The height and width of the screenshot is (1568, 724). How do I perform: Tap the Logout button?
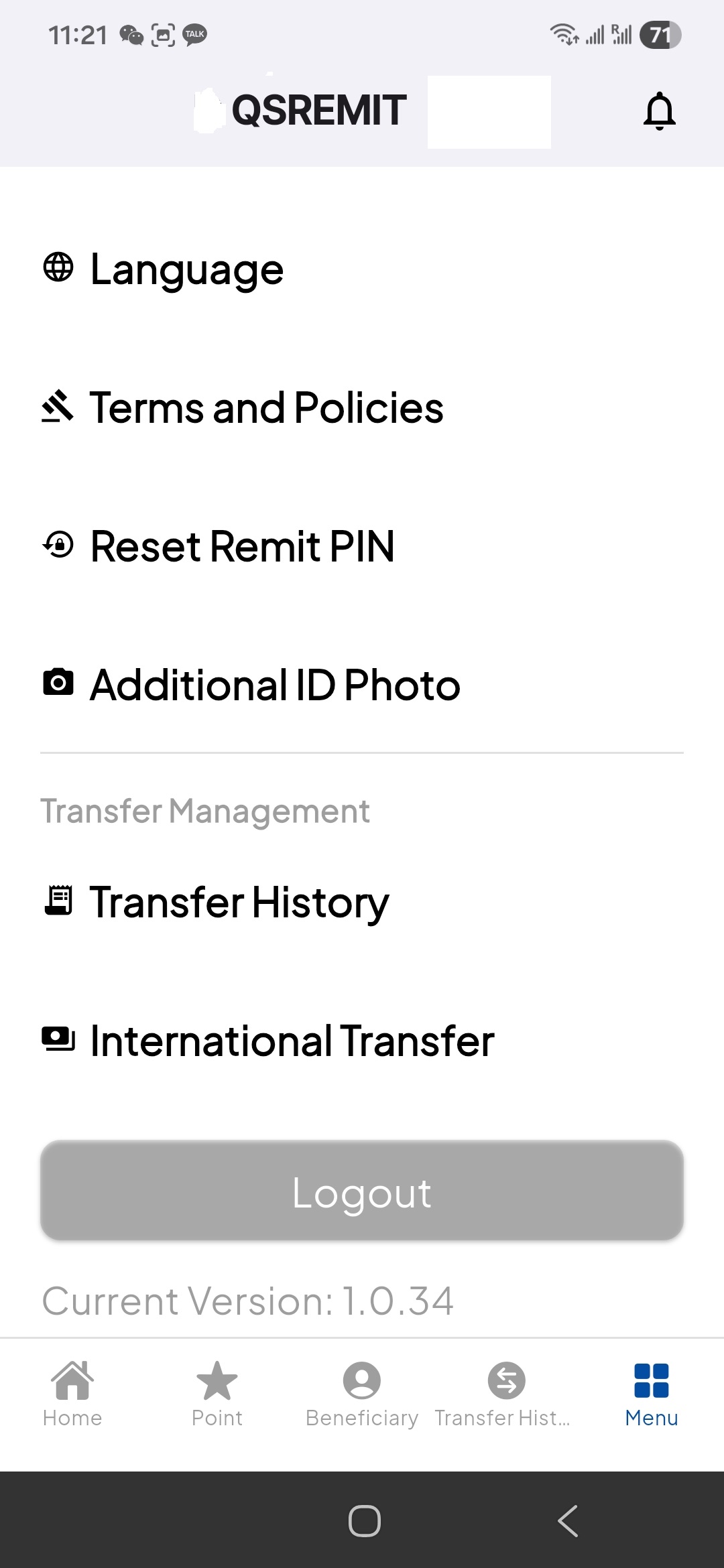[x=362, y=1191]
